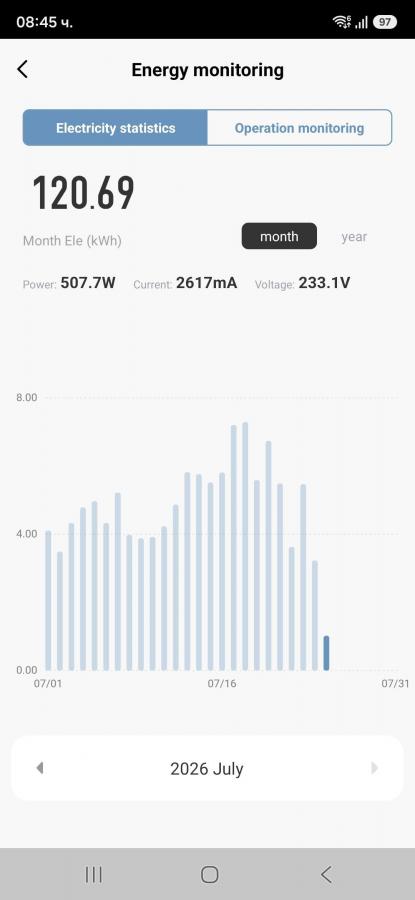This screenshot has height=900, width=415.
Task: Switch the chart to year view
Action: 354,236
